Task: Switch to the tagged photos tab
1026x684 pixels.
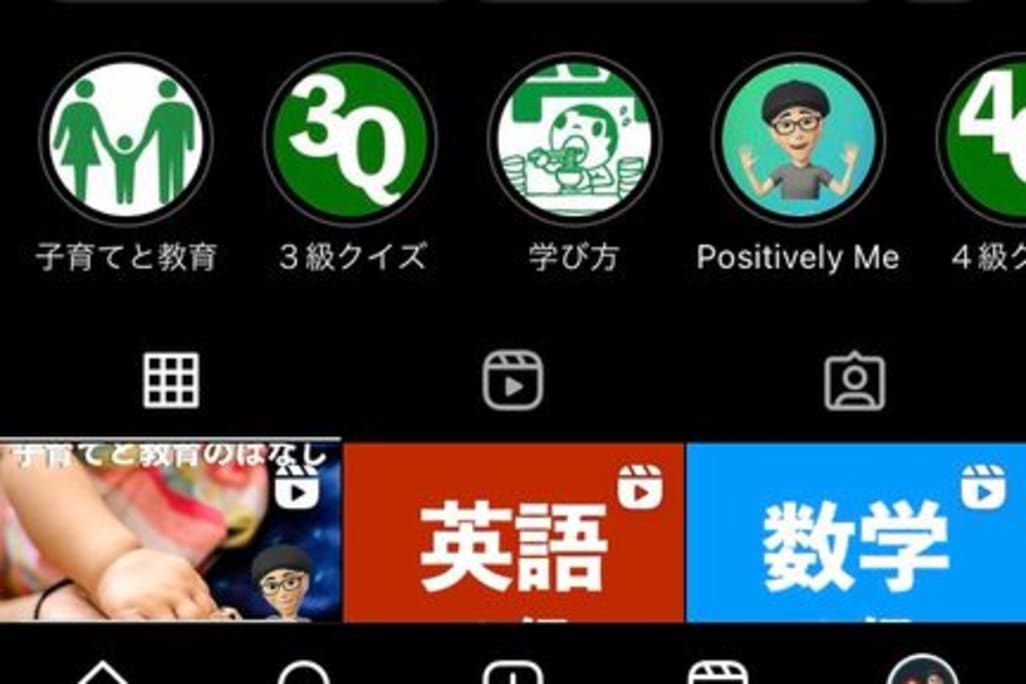Action: (x=855, y=381)
